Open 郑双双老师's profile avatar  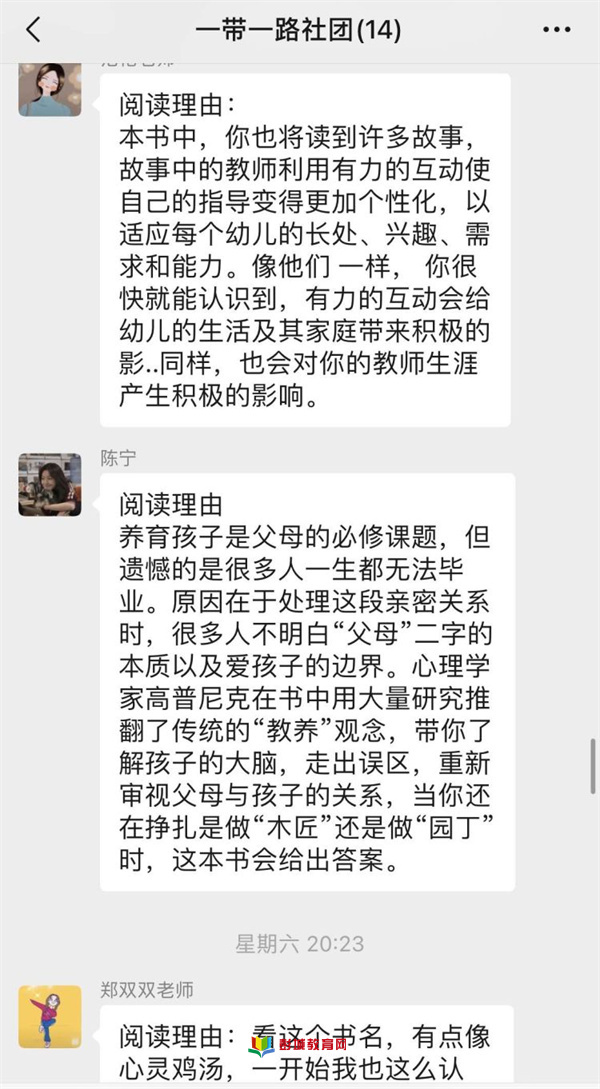[49, 1016]
